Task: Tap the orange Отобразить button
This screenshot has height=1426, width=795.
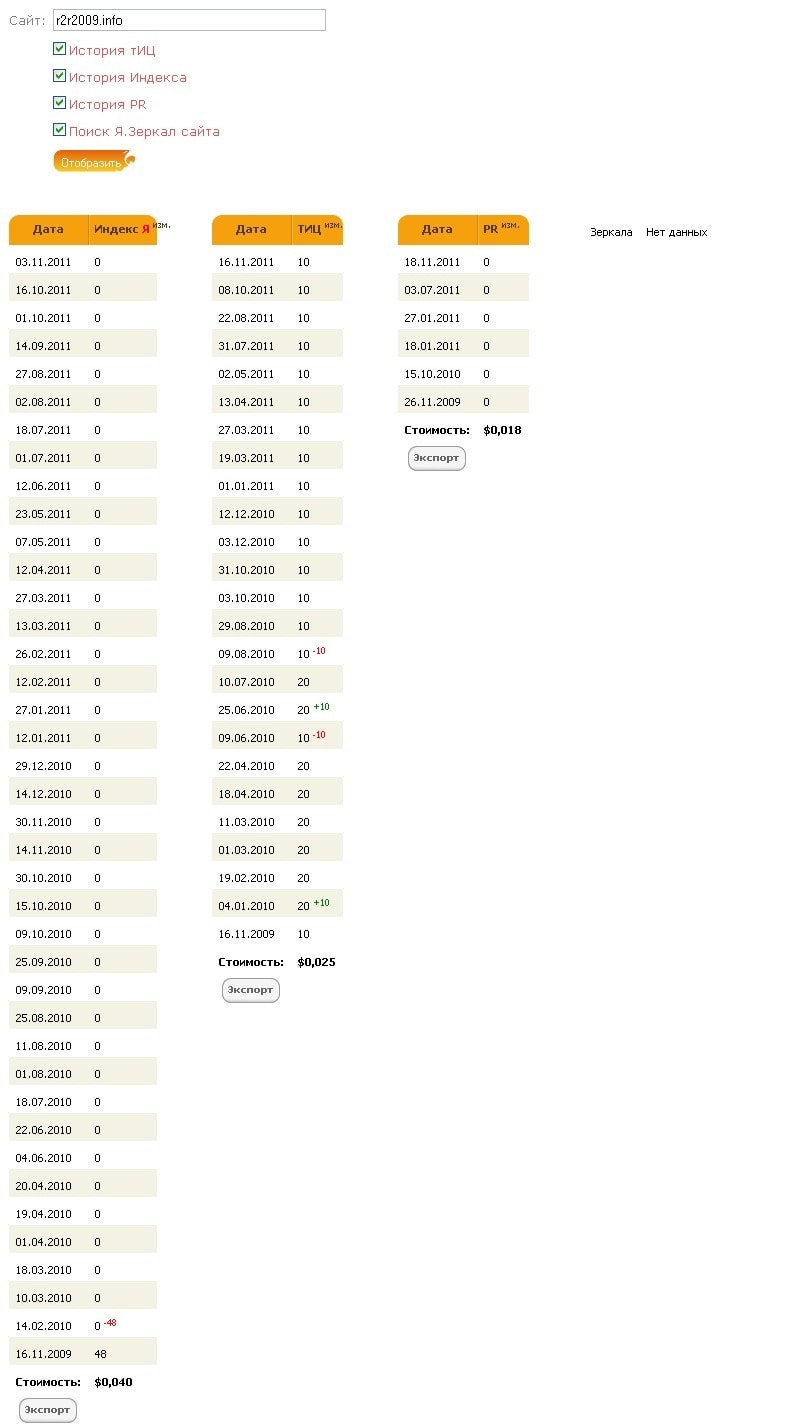Action: tap(92, 162)
